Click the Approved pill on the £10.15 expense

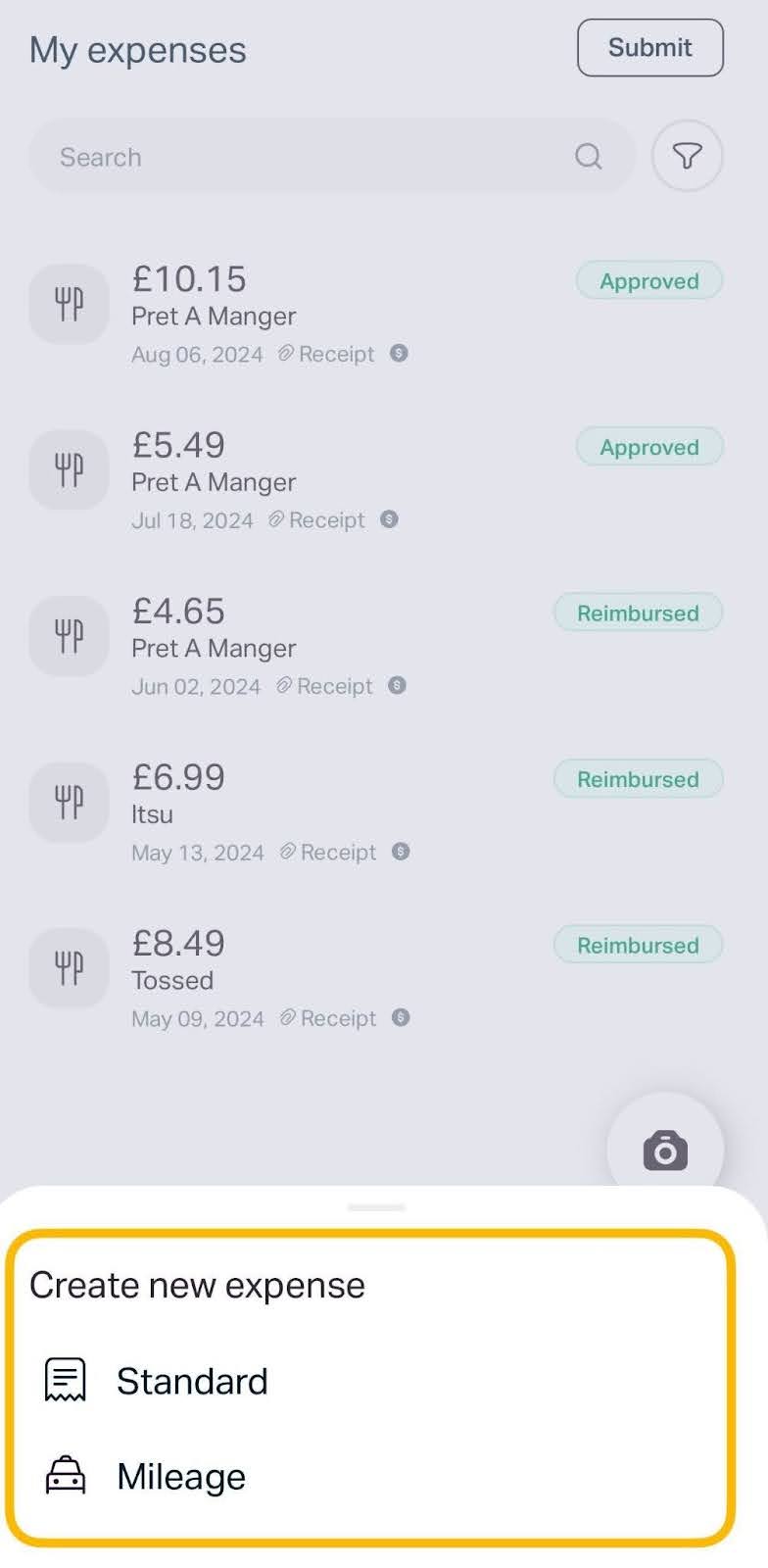(x=648, y=281)
